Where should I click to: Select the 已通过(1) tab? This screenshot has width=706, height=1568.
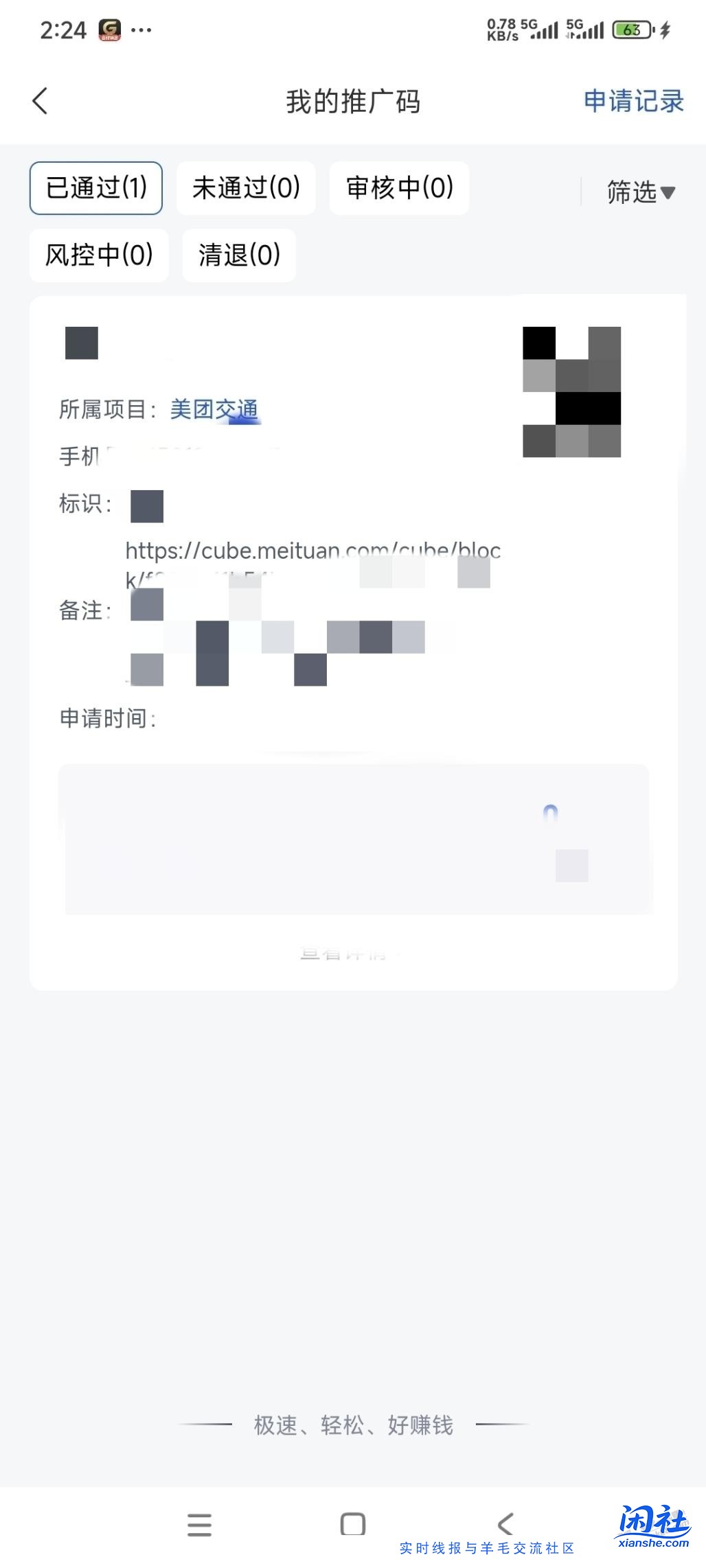pyautogui.click(x=95, y=187)
